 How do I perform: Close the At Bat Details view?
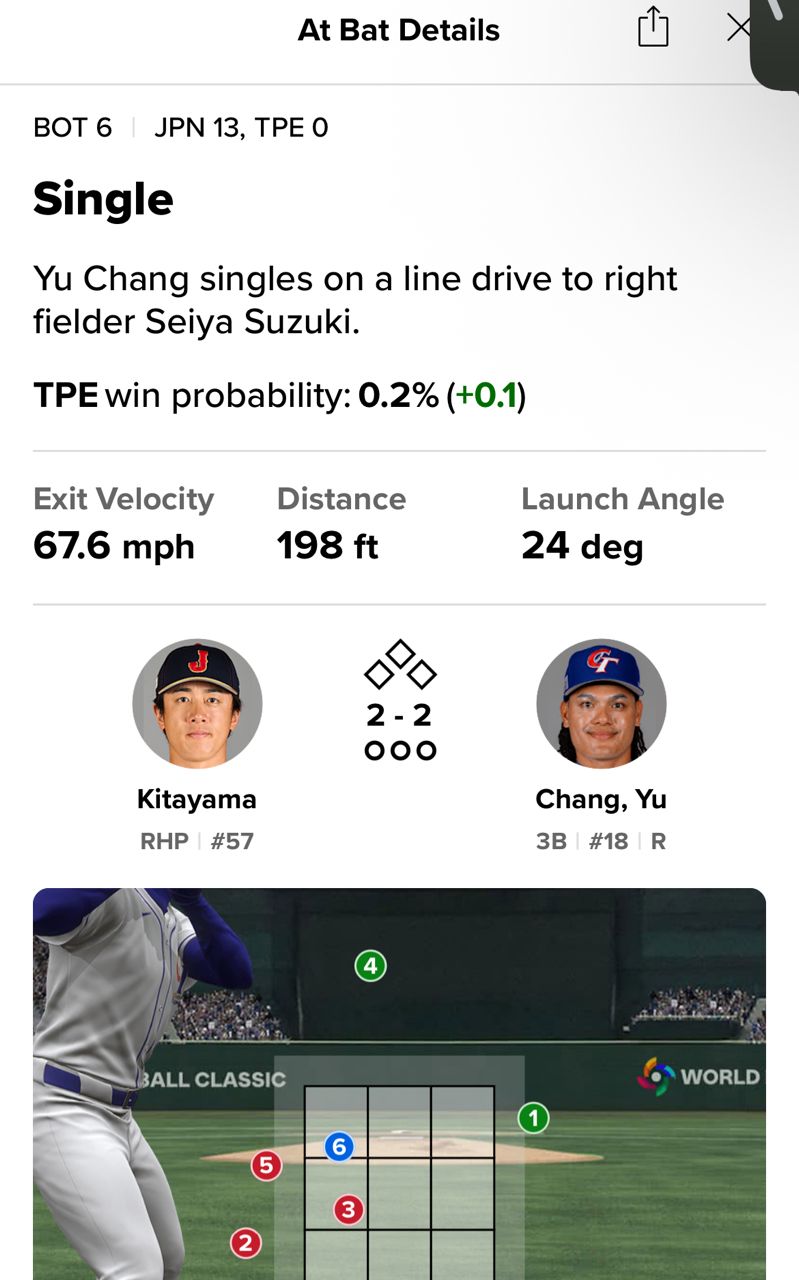pyautogui.click(x=738, y=28)
